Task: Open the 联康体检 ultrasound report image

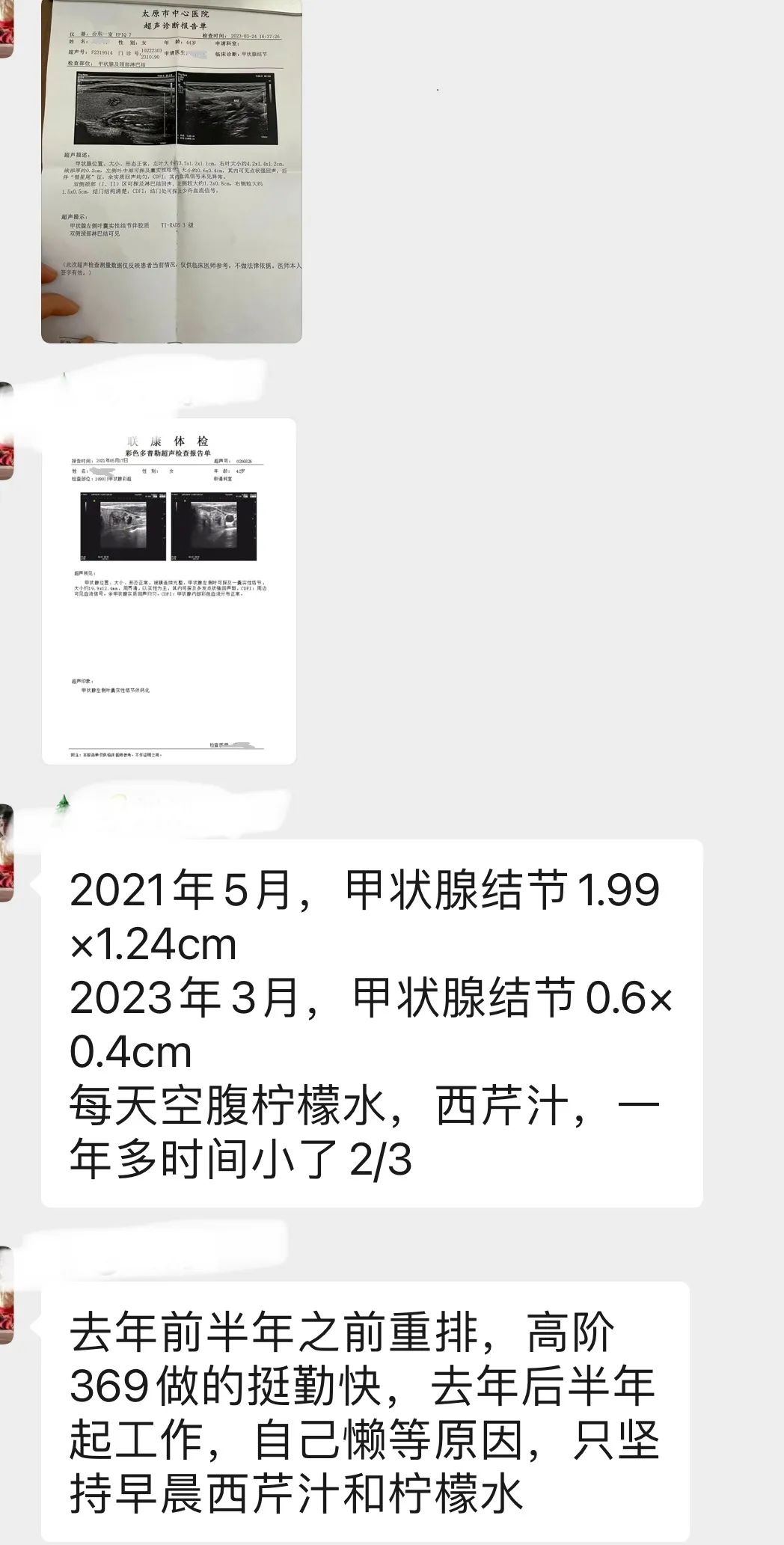Action: point(169,591)
